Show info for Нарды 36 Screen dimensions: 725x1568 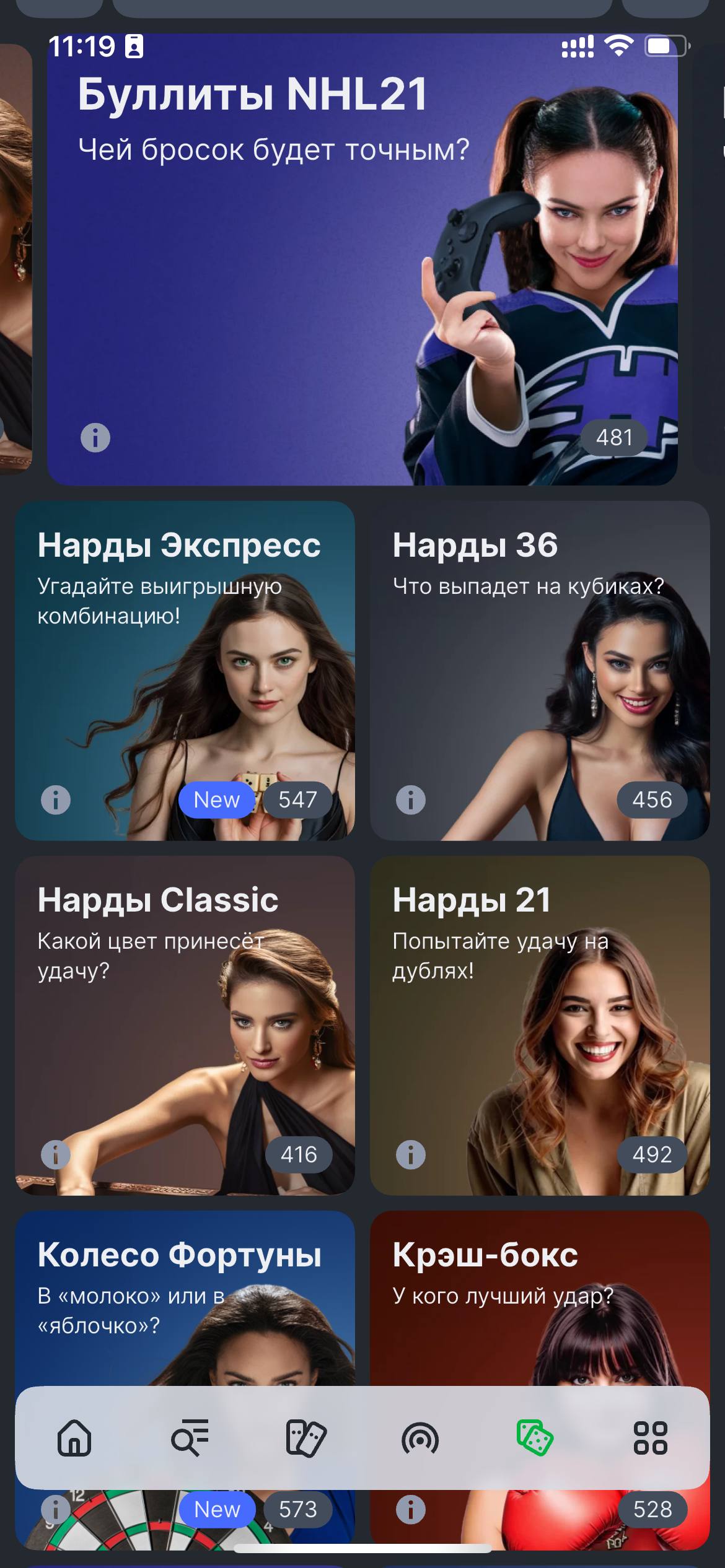[411, 799]
